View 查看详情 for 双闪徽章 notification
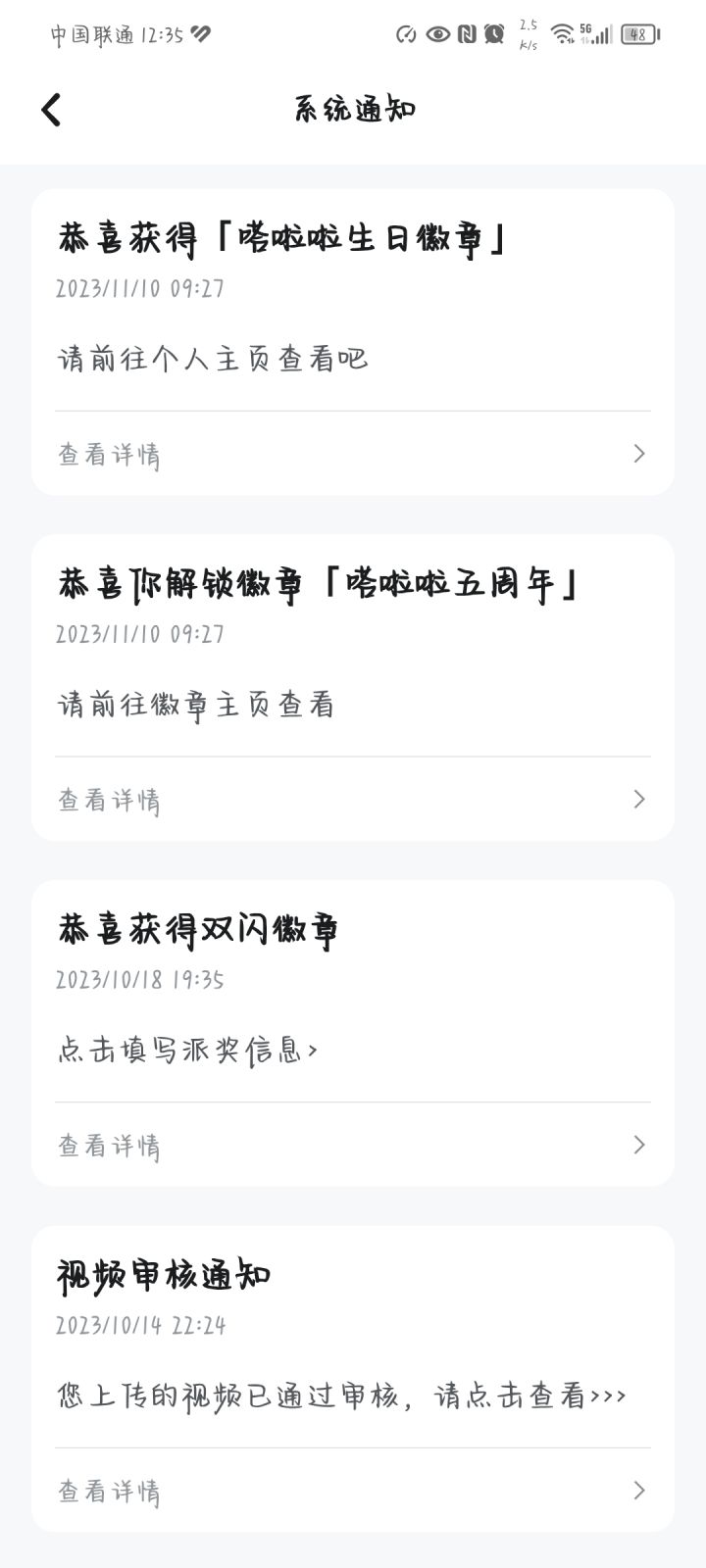 (x=353, y=1145)
